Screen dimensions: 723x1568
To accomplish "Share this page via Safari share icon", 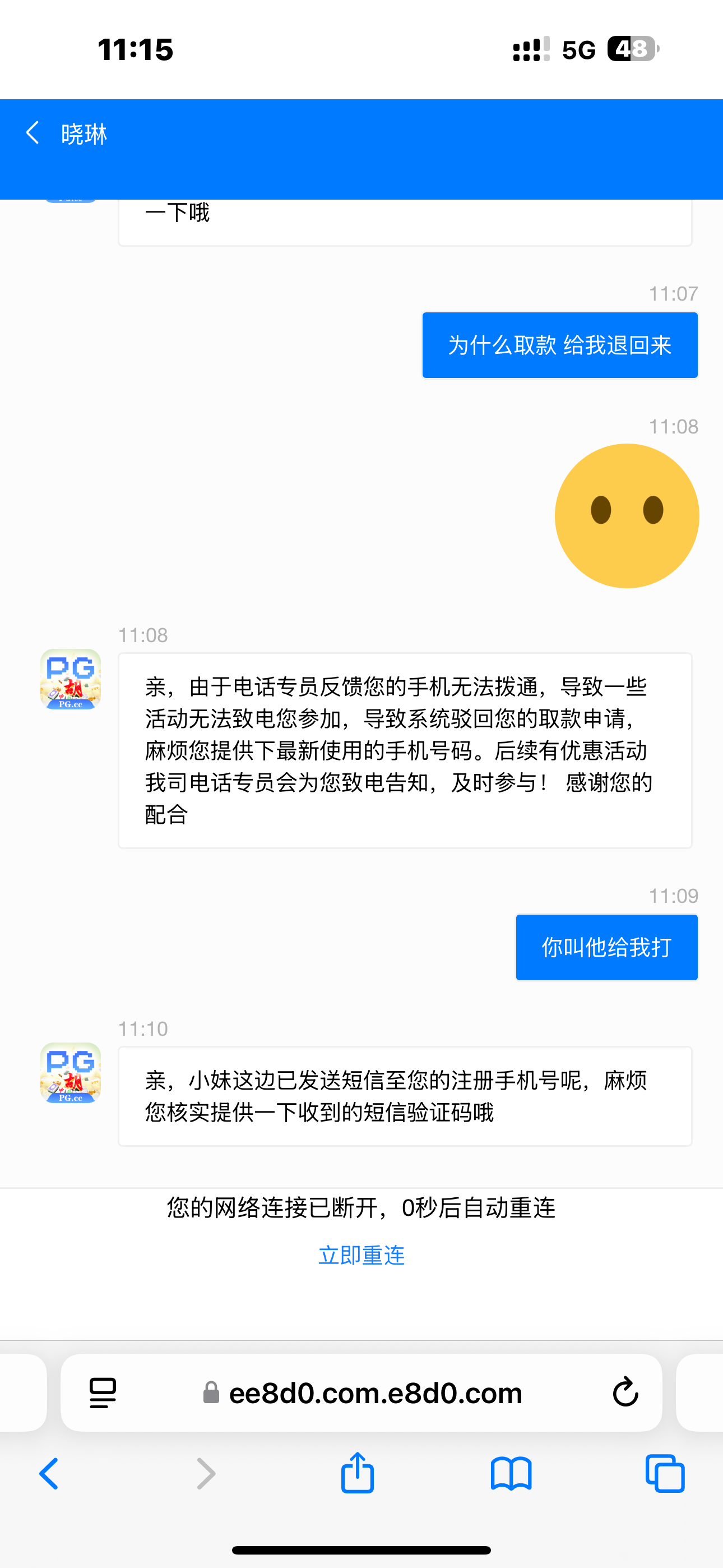I will tap(357, 1474).
